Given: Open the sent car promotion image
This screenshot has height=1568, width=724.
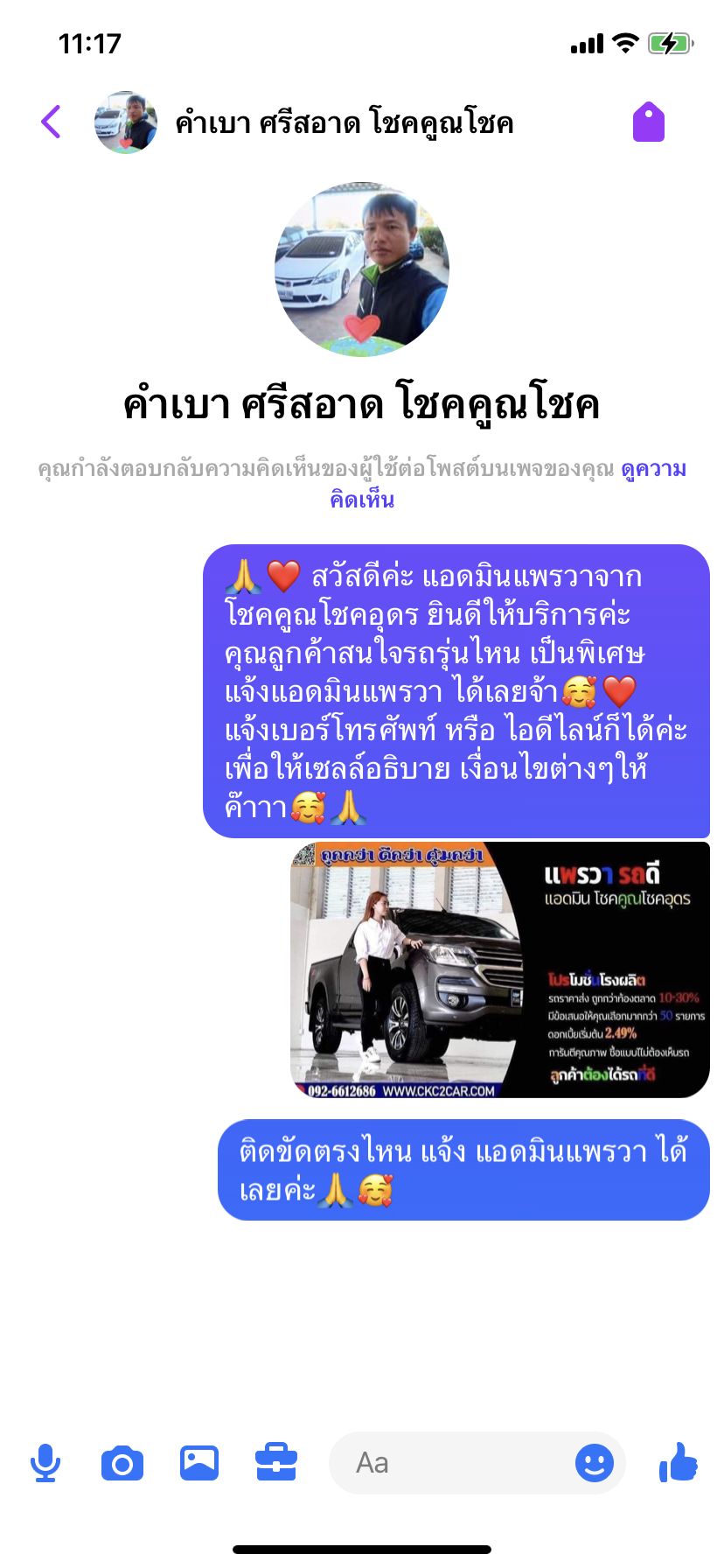Looking at the screenshot, I should coord(499,969).
